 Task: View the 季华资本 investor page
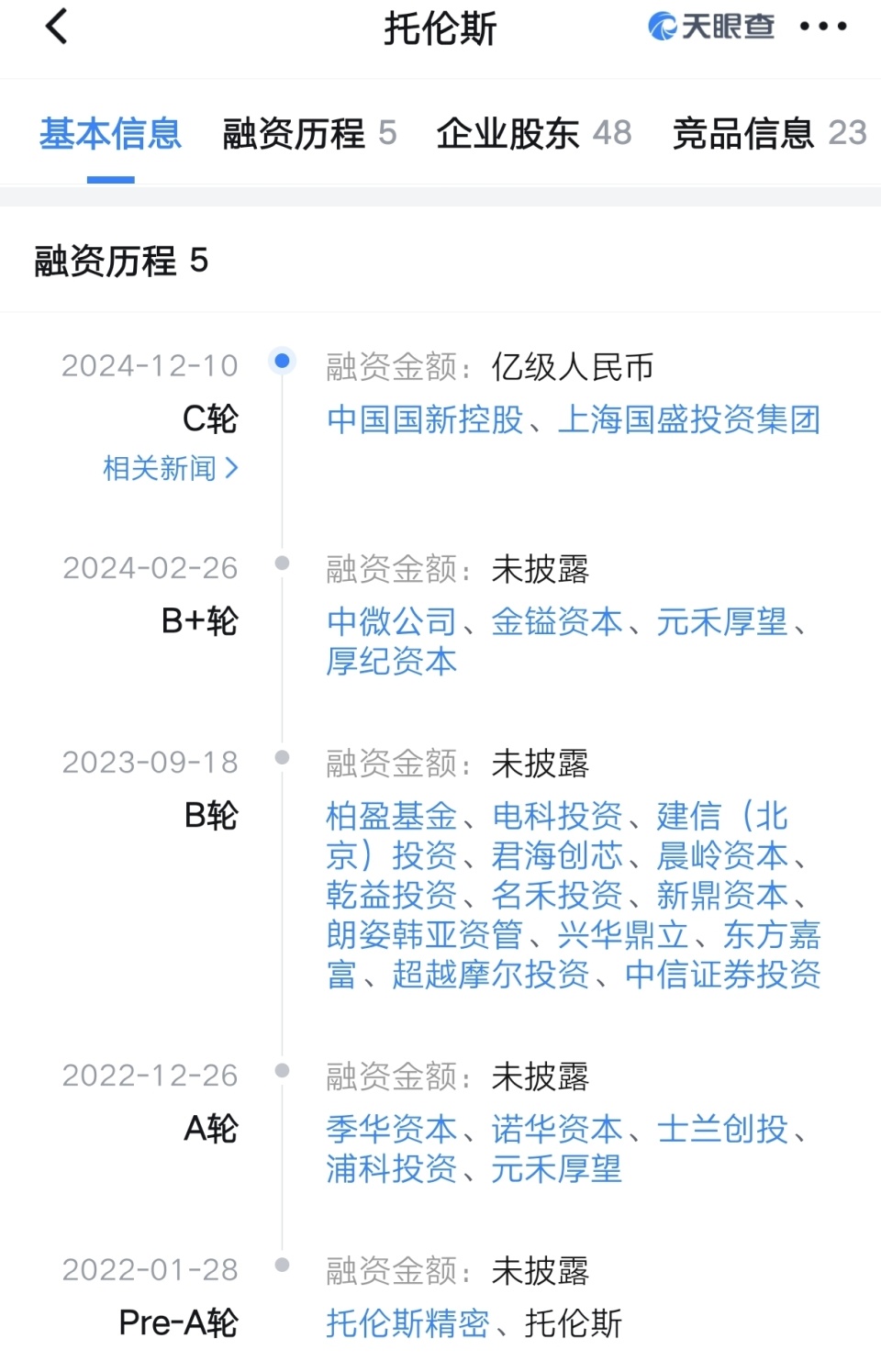pyautogui.click(x=390, y=1129)
